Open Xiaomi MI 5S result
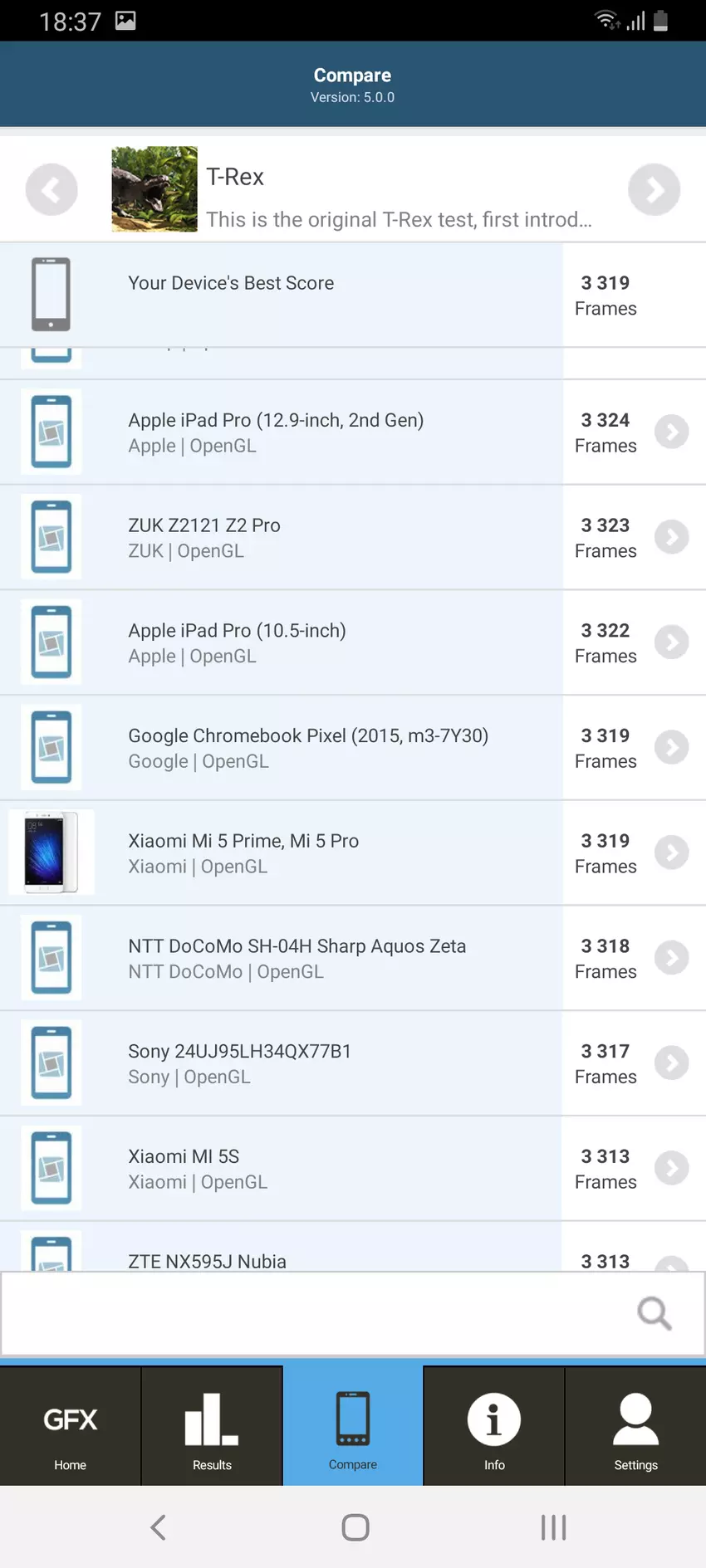This screenshot has width=706, height=1568. click(671, 1168)
